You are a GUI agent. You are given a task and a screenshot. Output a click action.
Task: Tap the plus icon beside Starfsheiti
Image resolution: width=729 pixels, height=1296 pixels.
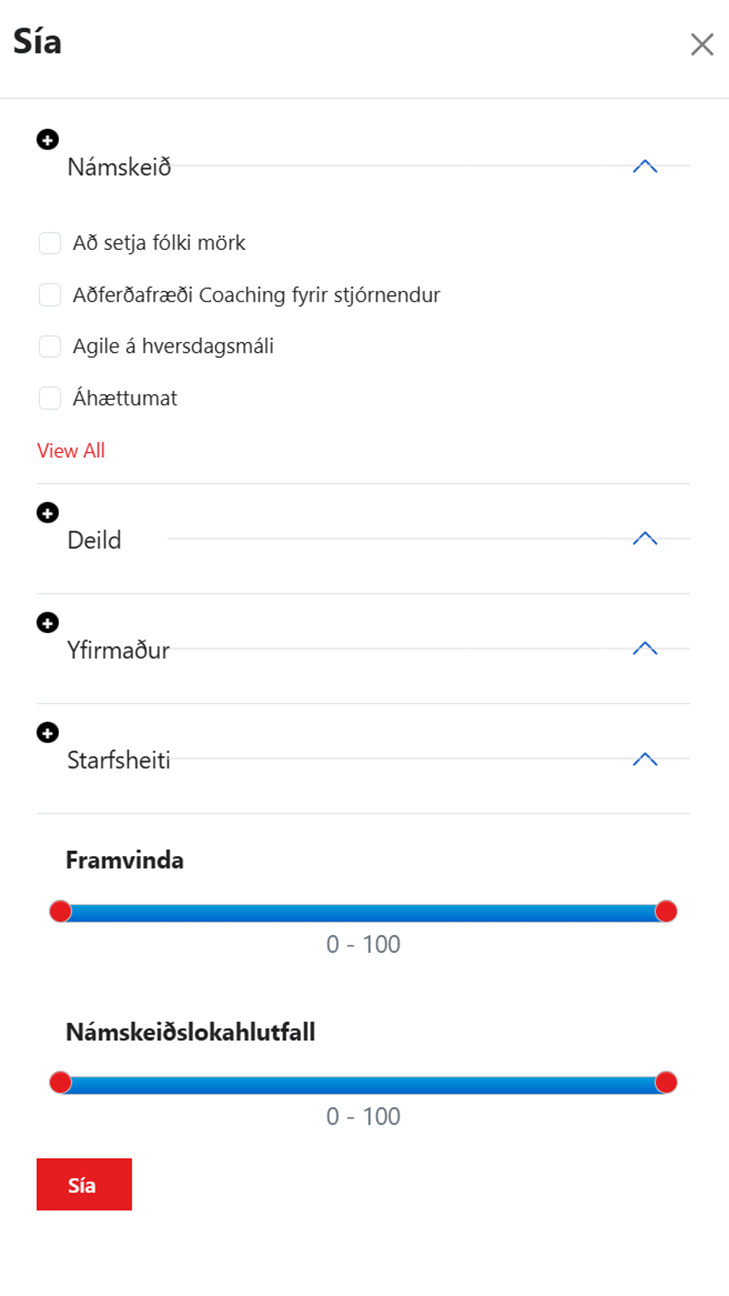(x=47, y=733)
